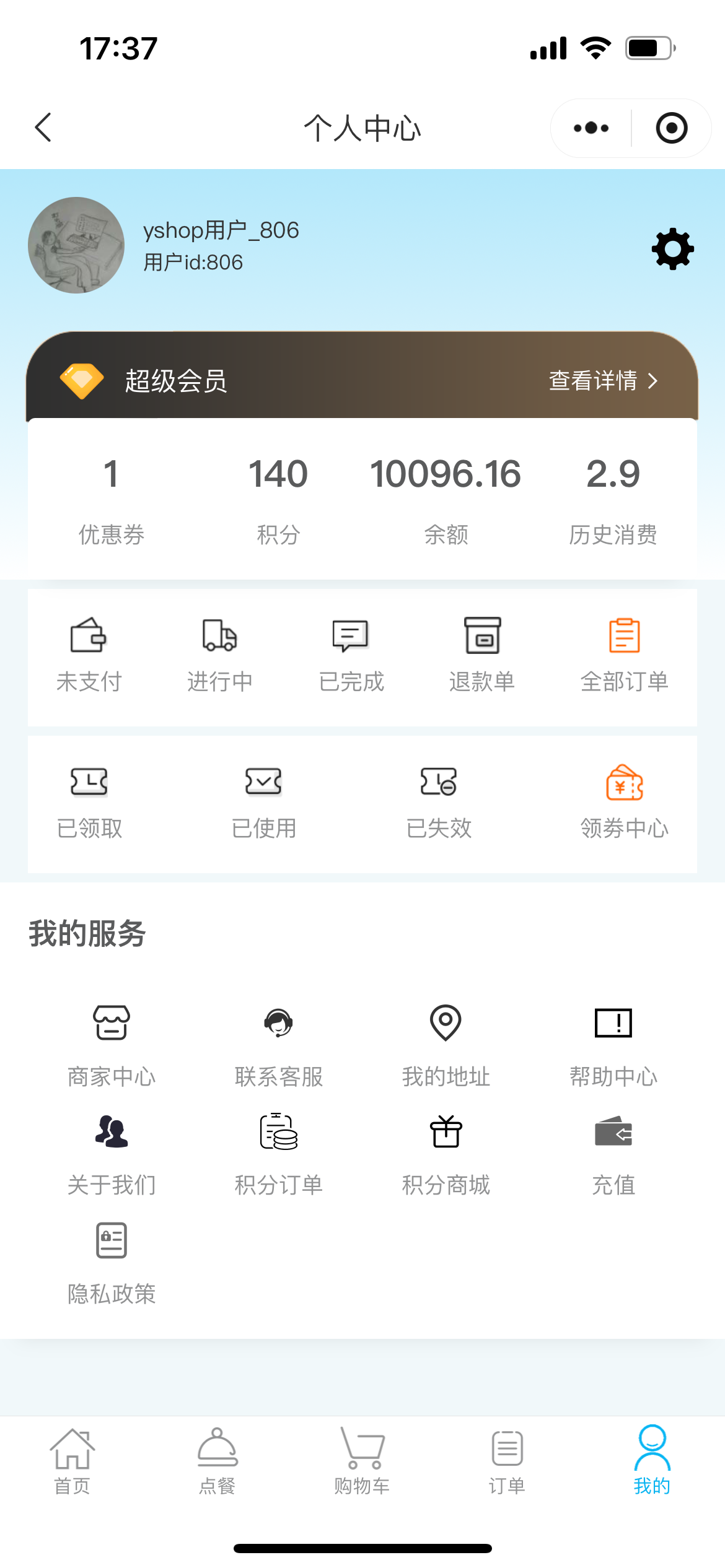View 退款单 list
725x1568 pixels.
click(x=482, y=654)
